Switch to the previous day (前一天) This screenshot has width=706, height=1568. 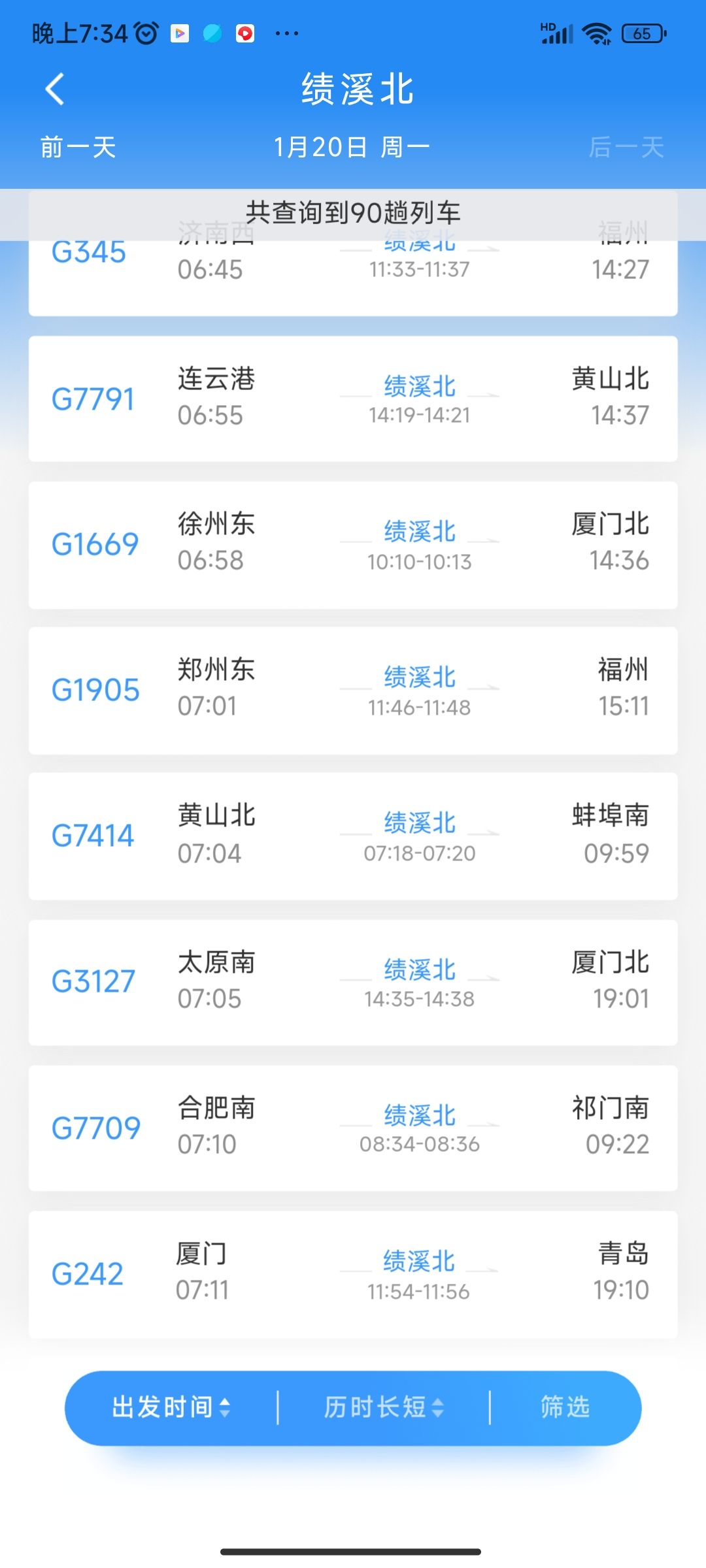click(x=78, y=147)
